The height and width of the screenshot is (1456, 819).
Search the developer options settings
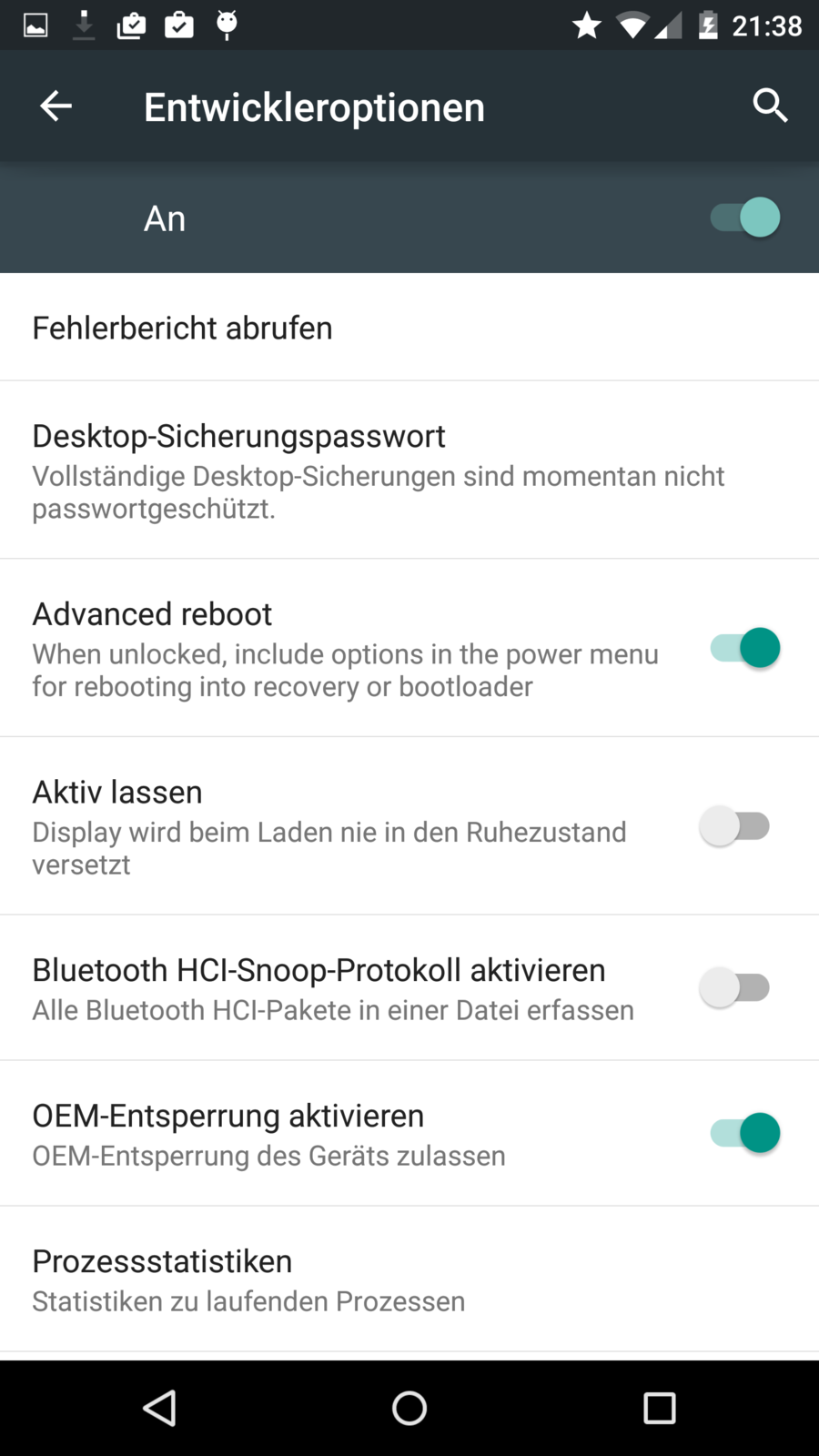tap(770, 106)
